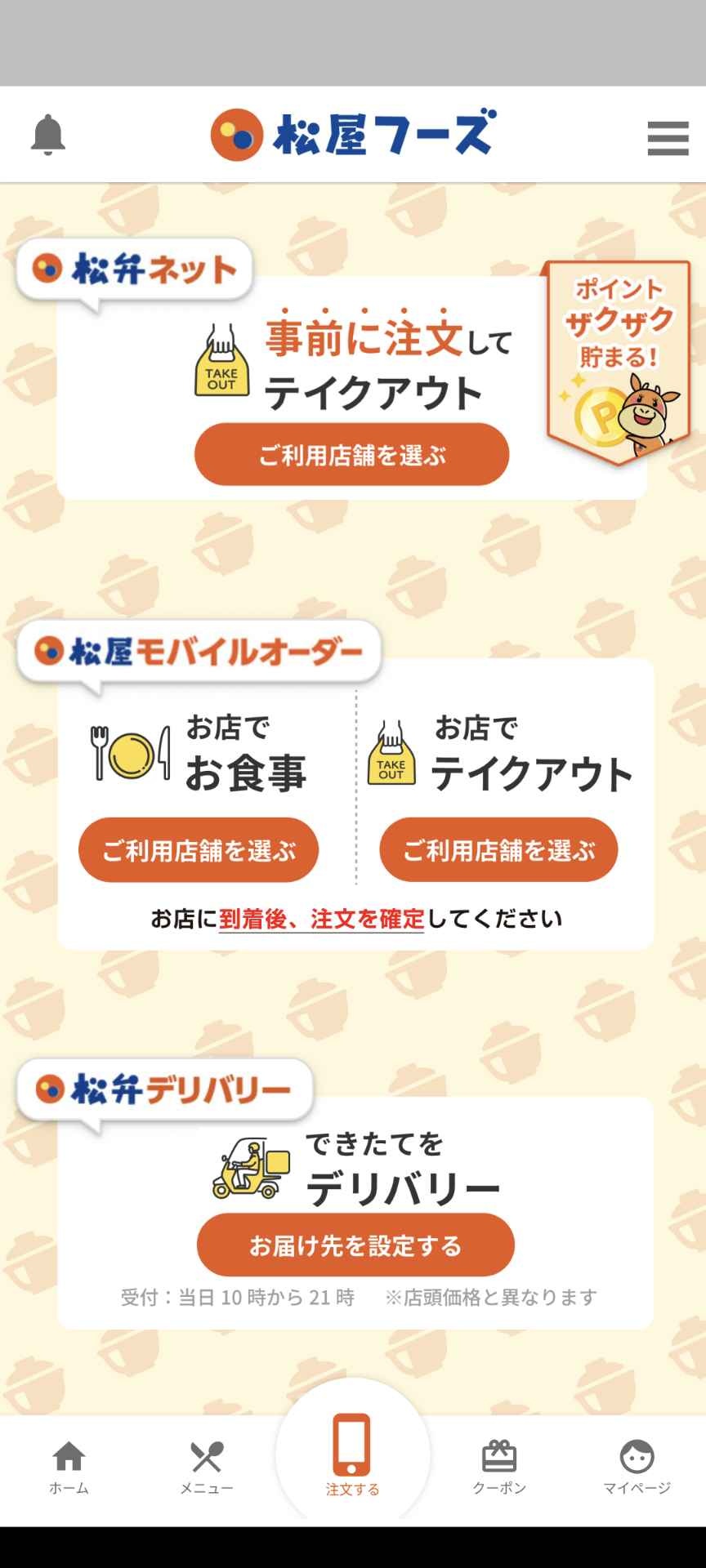Go to the ホーム tab
The height and width of the screenshot is (1568, 706).
[x=69, y=1468]
